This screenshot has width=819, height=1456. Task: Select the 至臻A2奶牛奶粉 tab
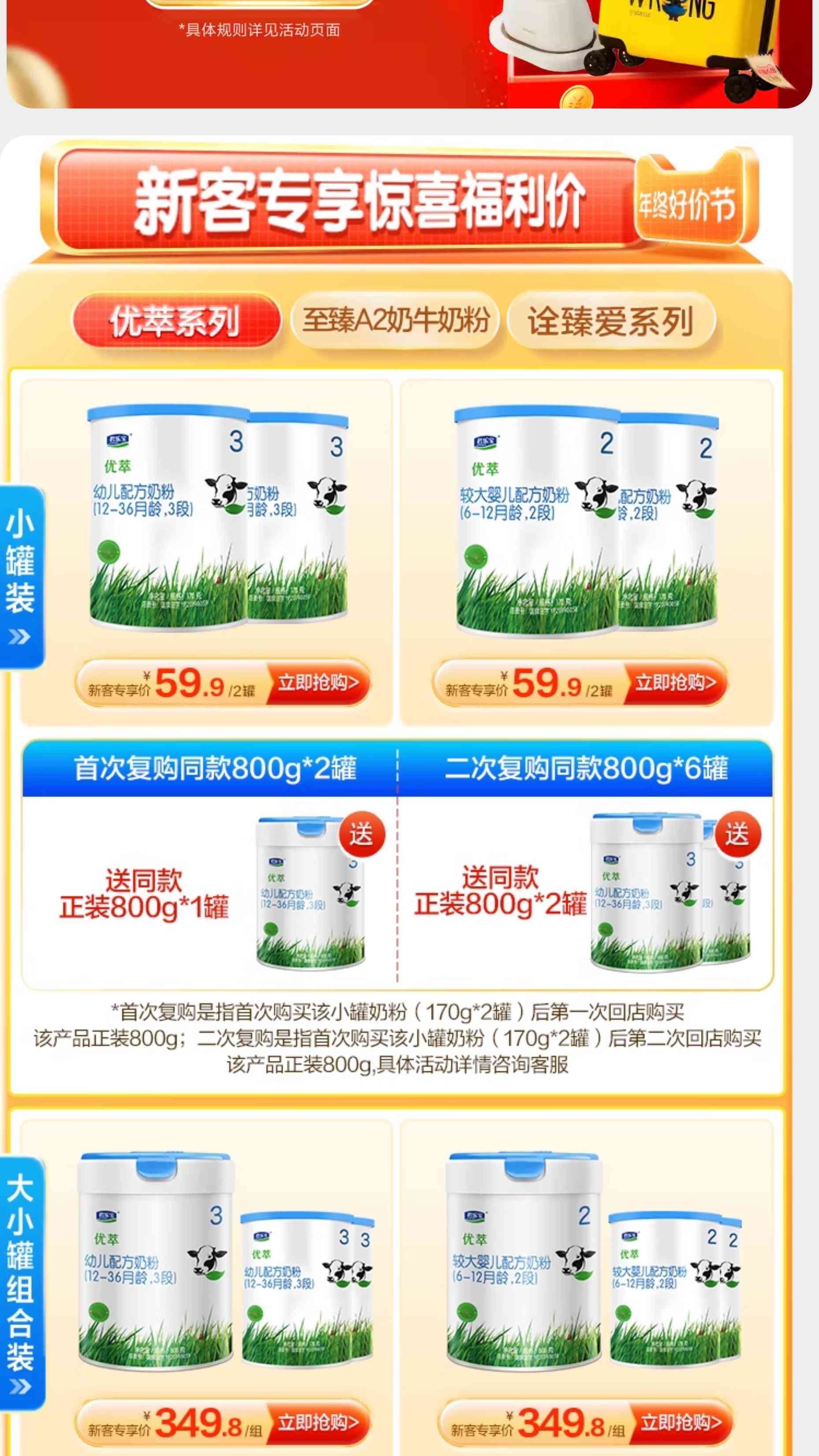[x=395, y=321]
